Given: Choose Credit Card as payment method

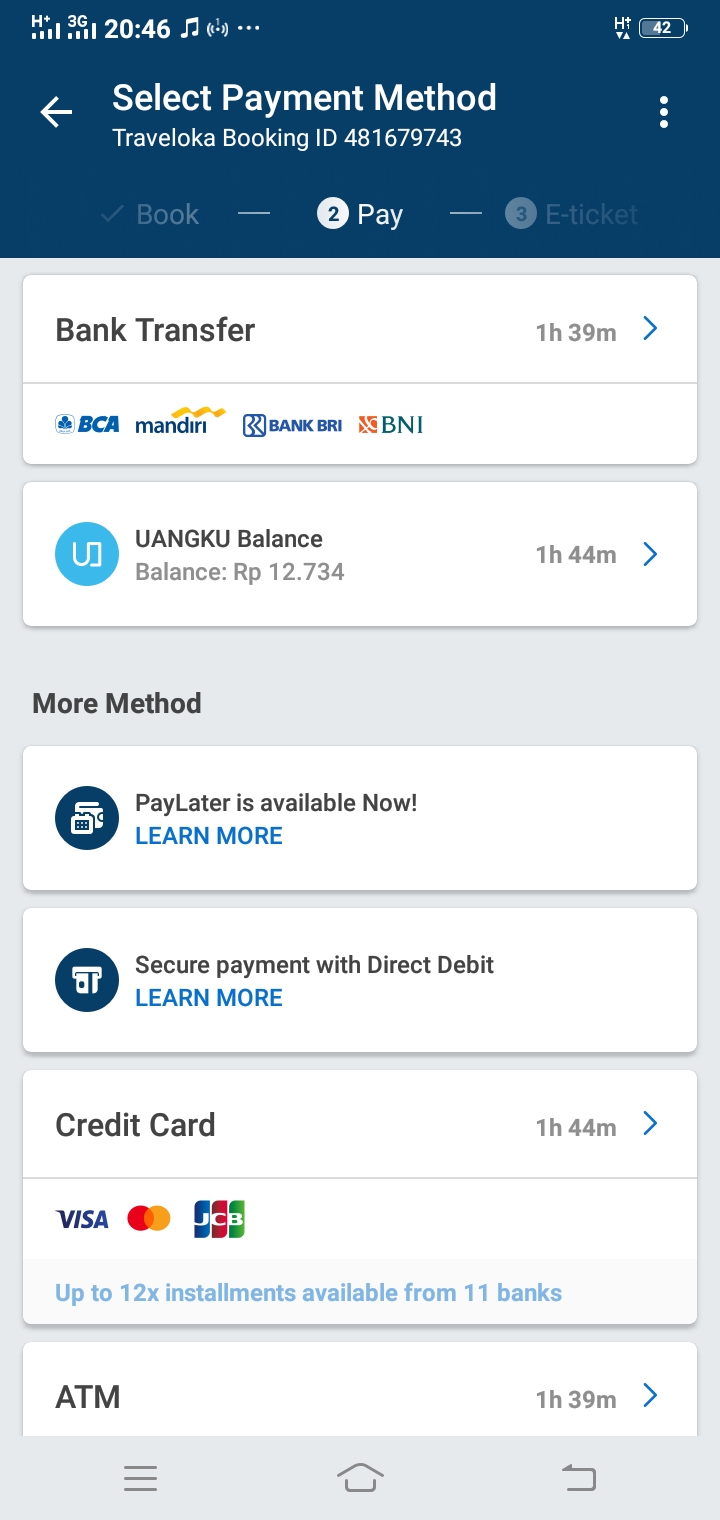Looking at the screenshot, I should tap(359, 1126).
